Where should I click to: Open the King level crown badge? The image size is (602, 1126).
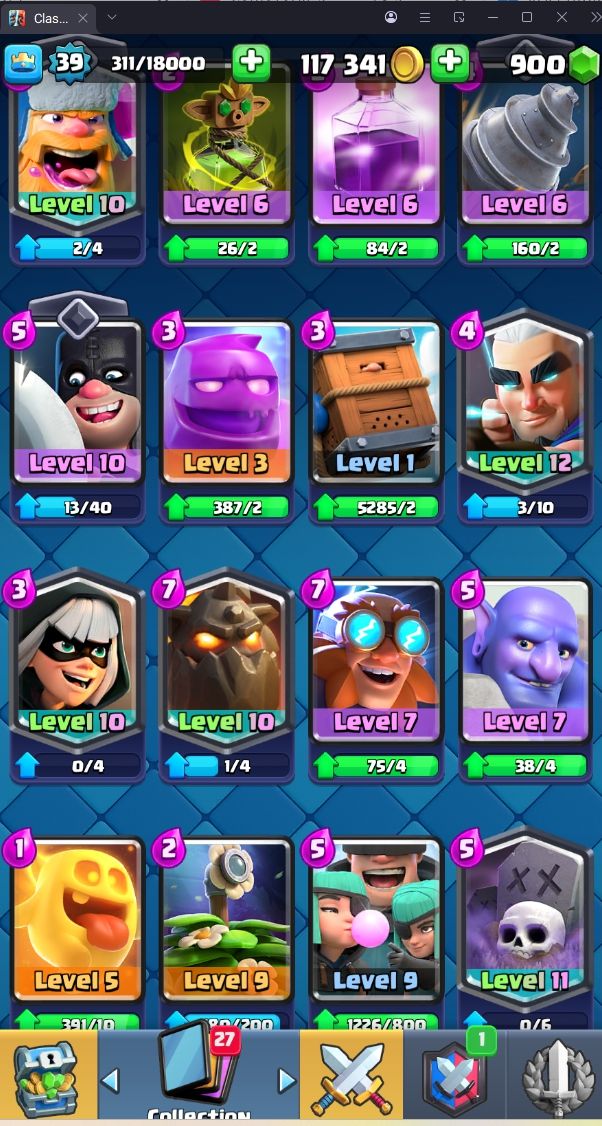coord(23,64)
